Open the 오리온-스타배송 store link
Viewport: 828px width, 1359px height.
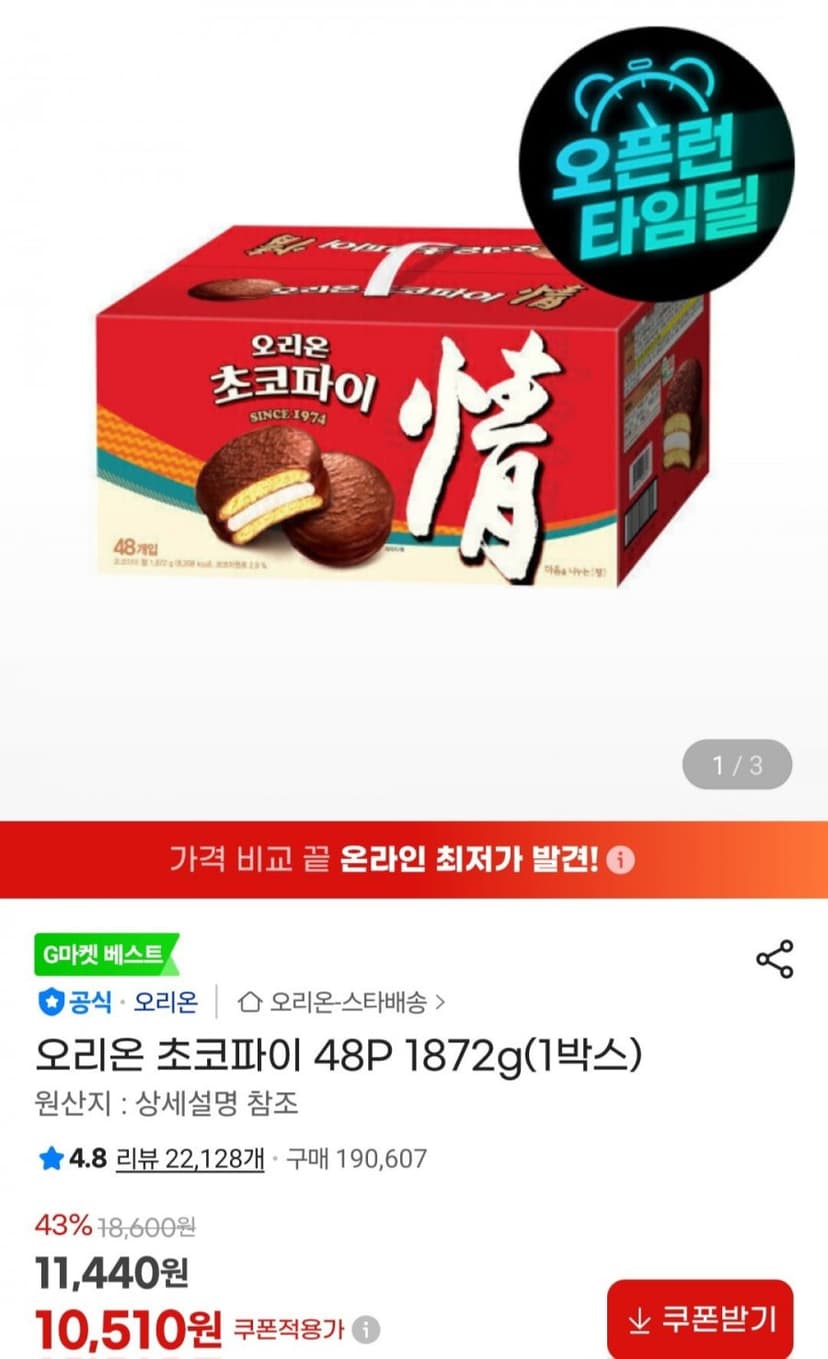click(x=343, y=1001)
